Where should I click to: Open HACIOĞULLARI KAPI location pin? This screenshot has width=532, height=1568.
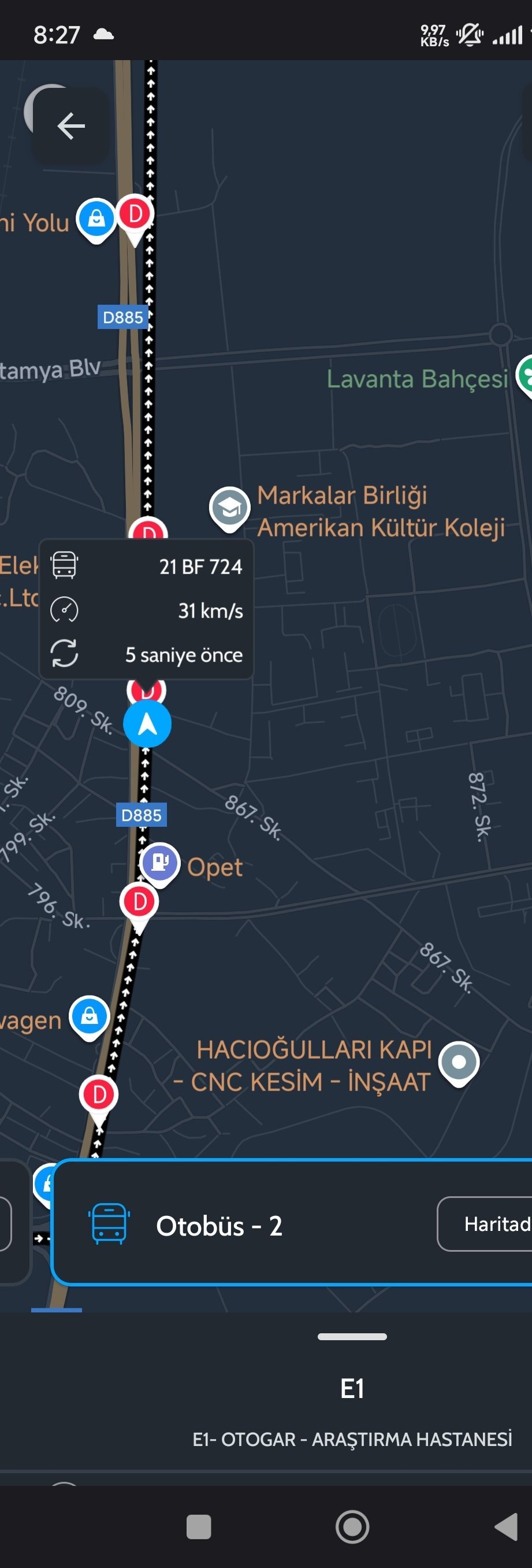(x=459, y=1062)
